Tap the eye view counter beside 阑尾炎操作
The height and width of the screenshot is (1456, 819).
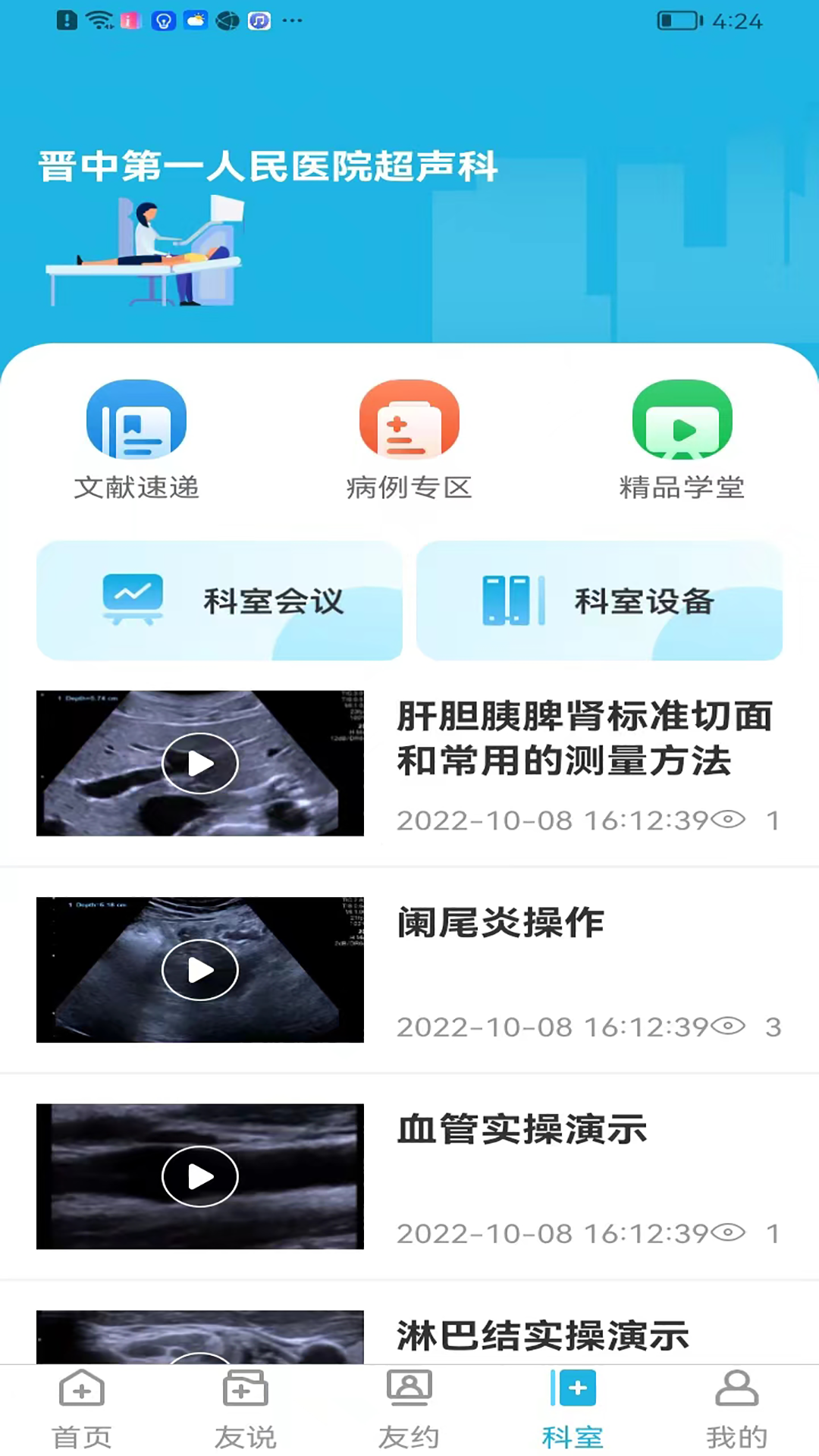click(730, 1027)
